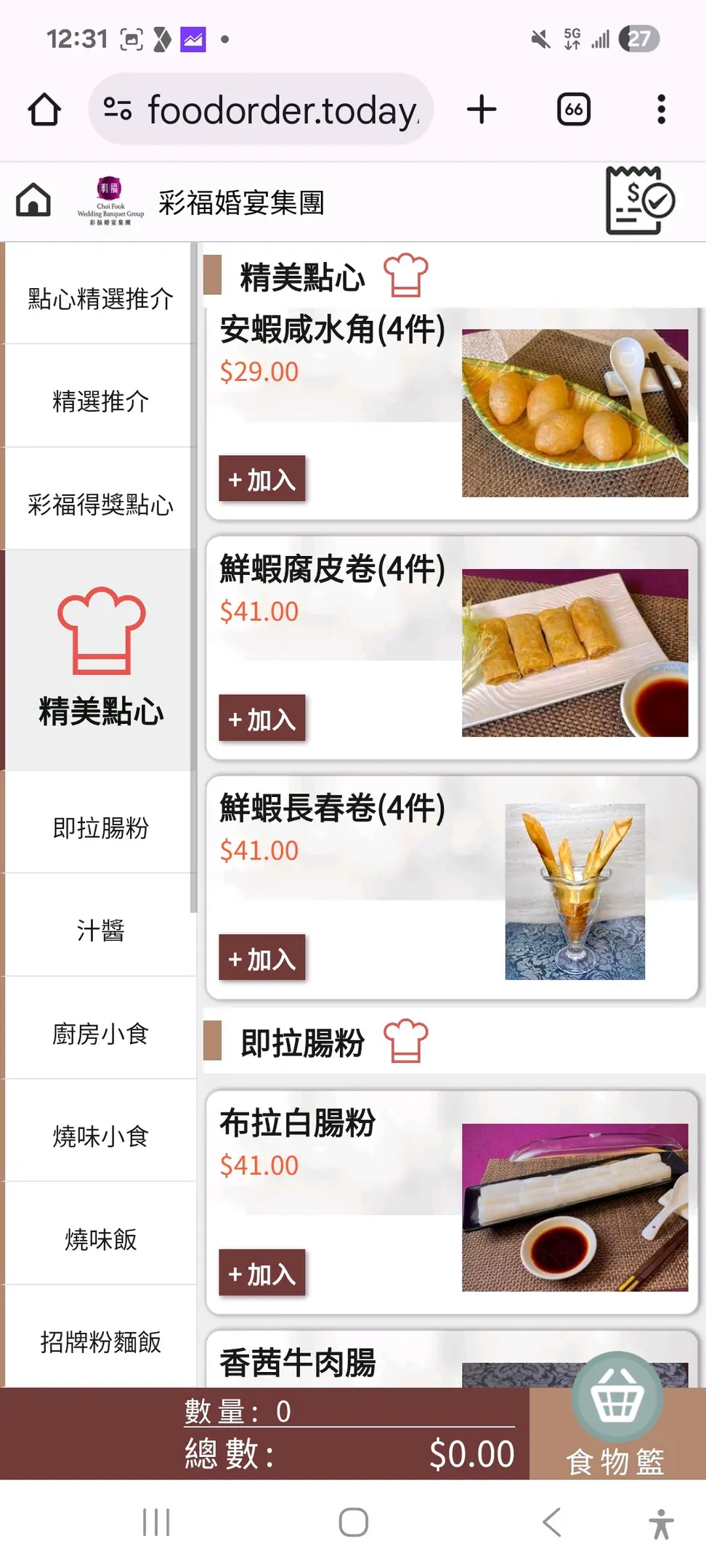
Task: Show the 汁醬 category
Action: tap(100, 930)
